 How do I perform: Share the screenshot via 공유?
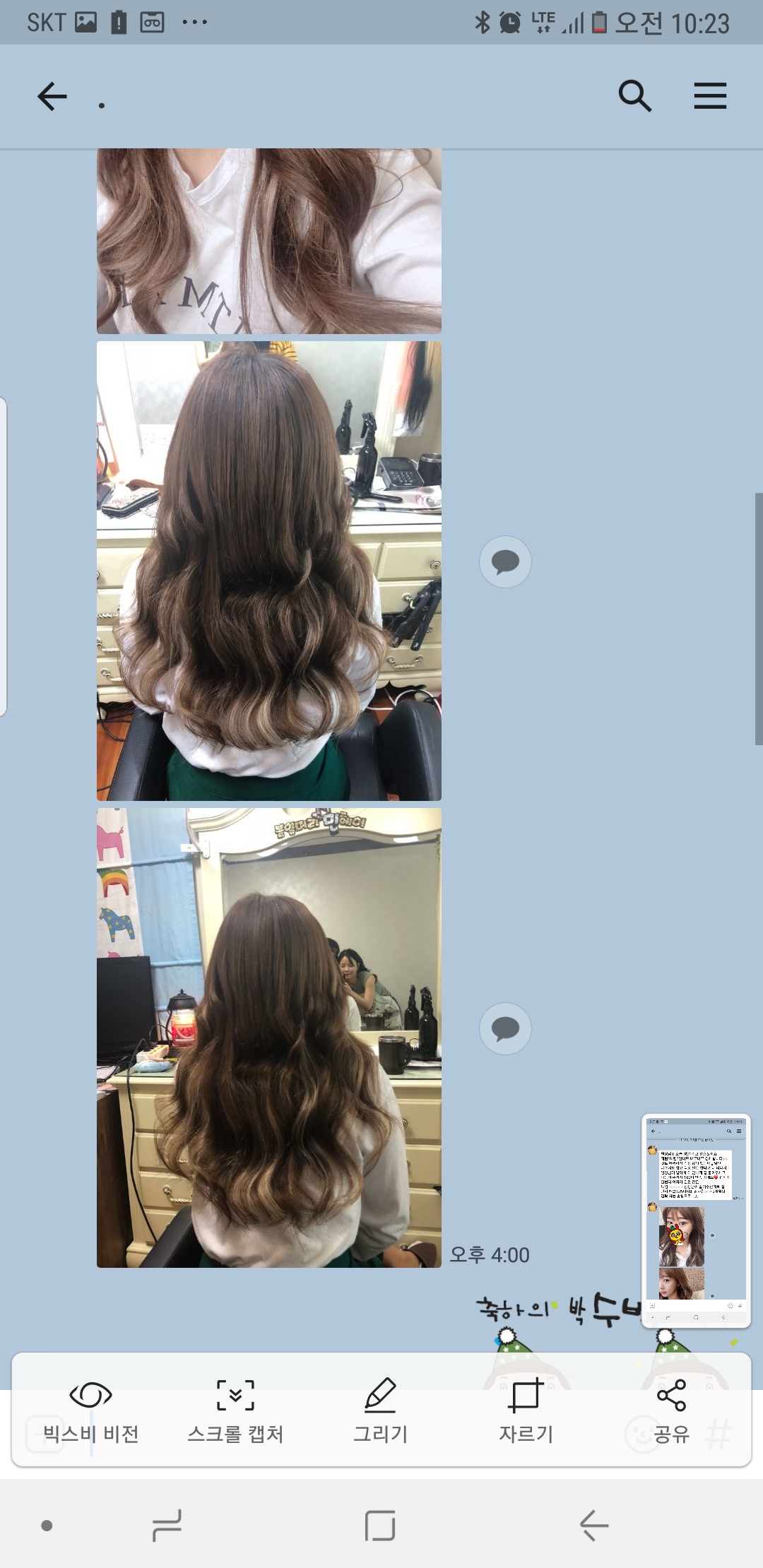670,1410
